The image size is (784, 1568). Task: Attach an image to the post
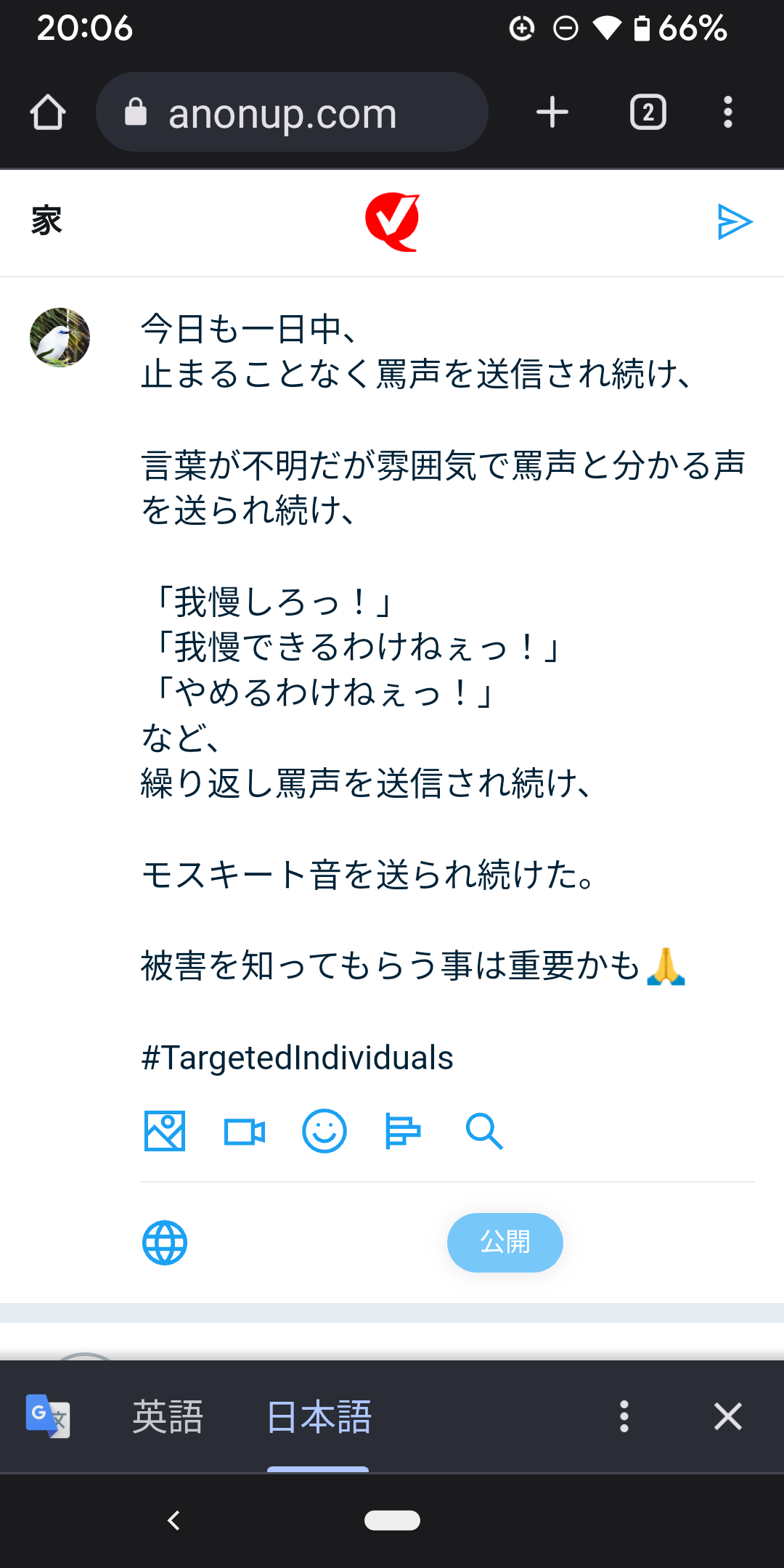165,1131
